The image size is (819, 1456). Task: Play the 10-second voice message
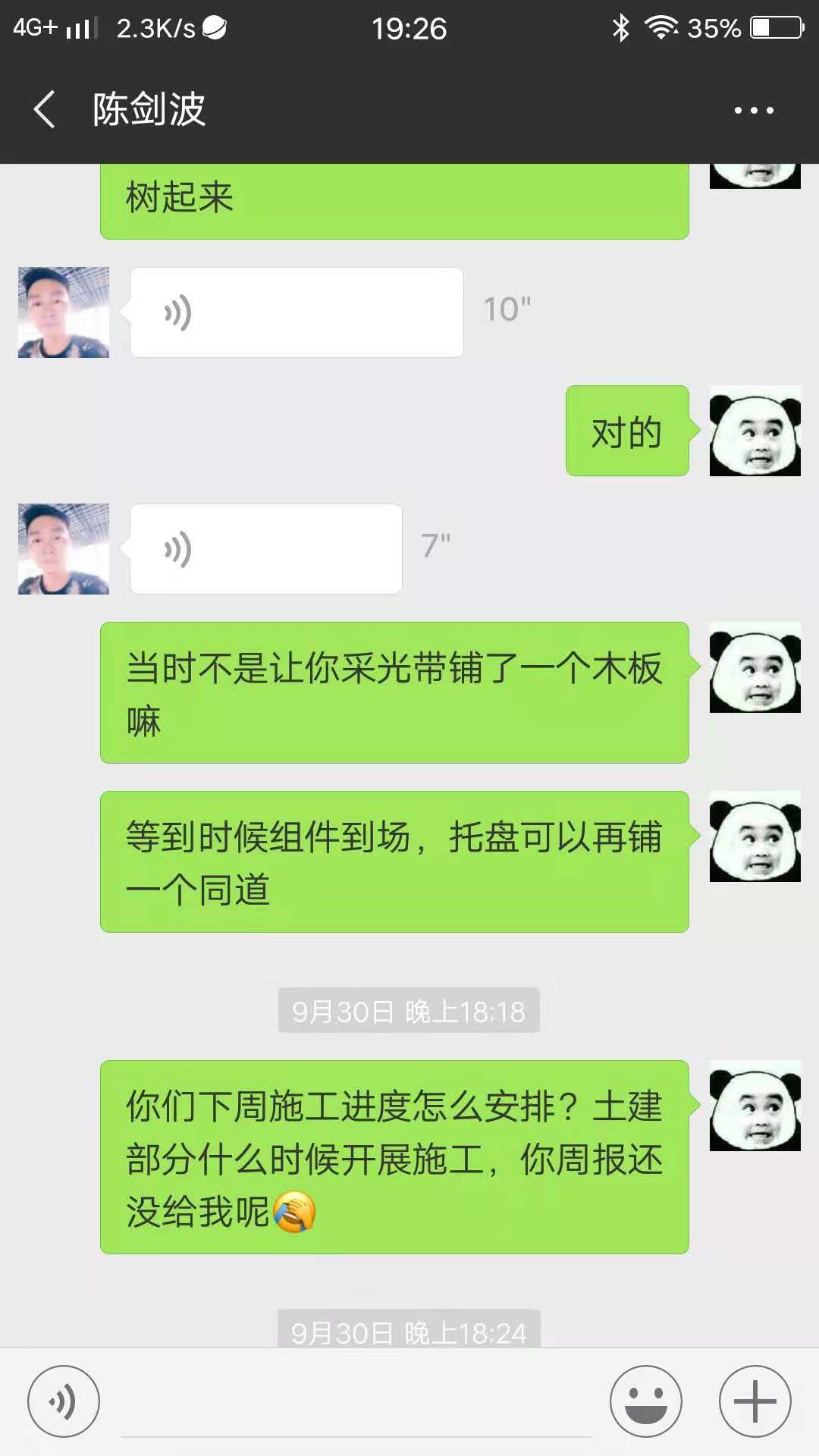click(297, 312)
